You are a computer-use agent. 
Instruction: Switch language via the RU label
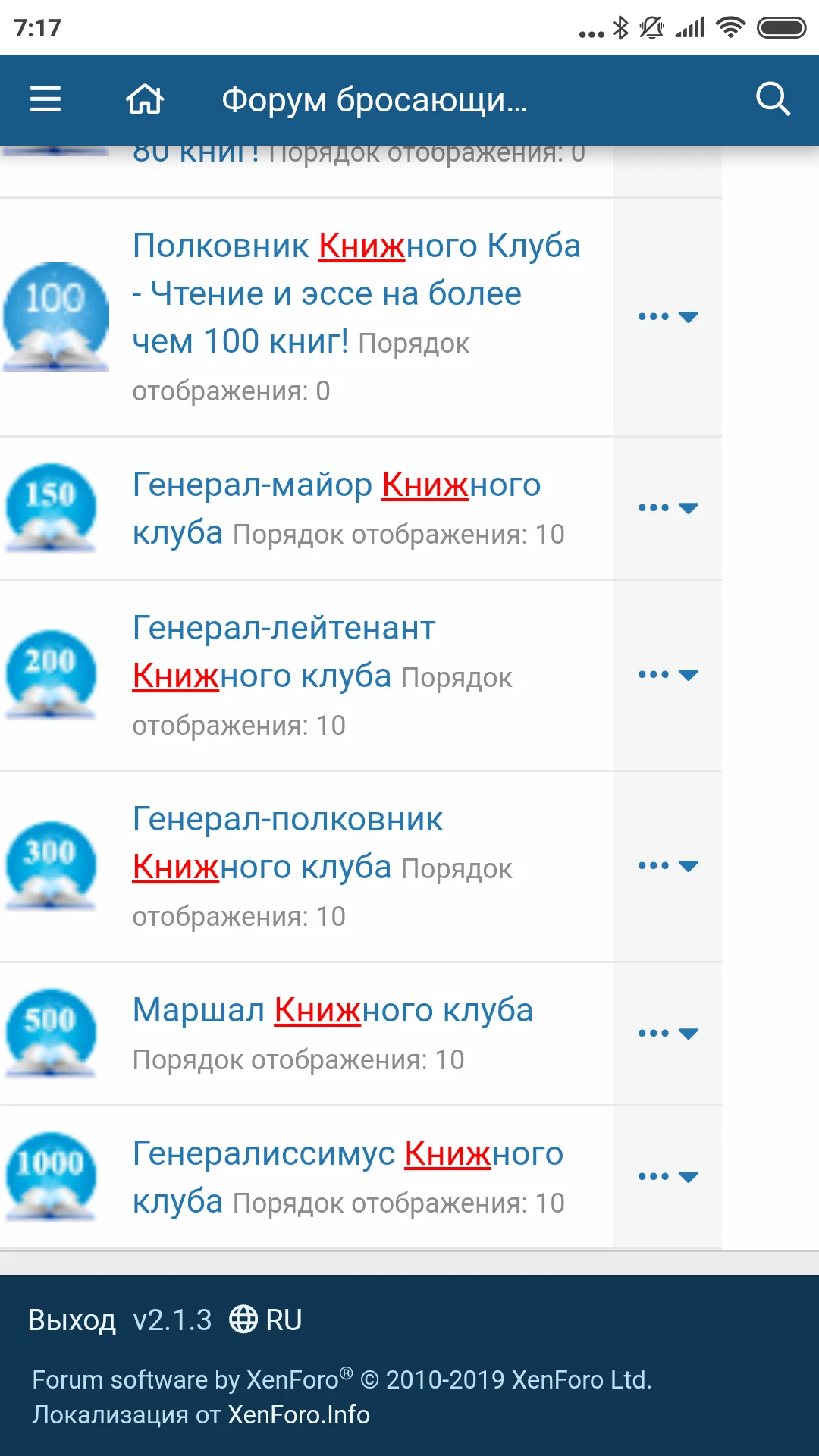tap(284, 1319)
